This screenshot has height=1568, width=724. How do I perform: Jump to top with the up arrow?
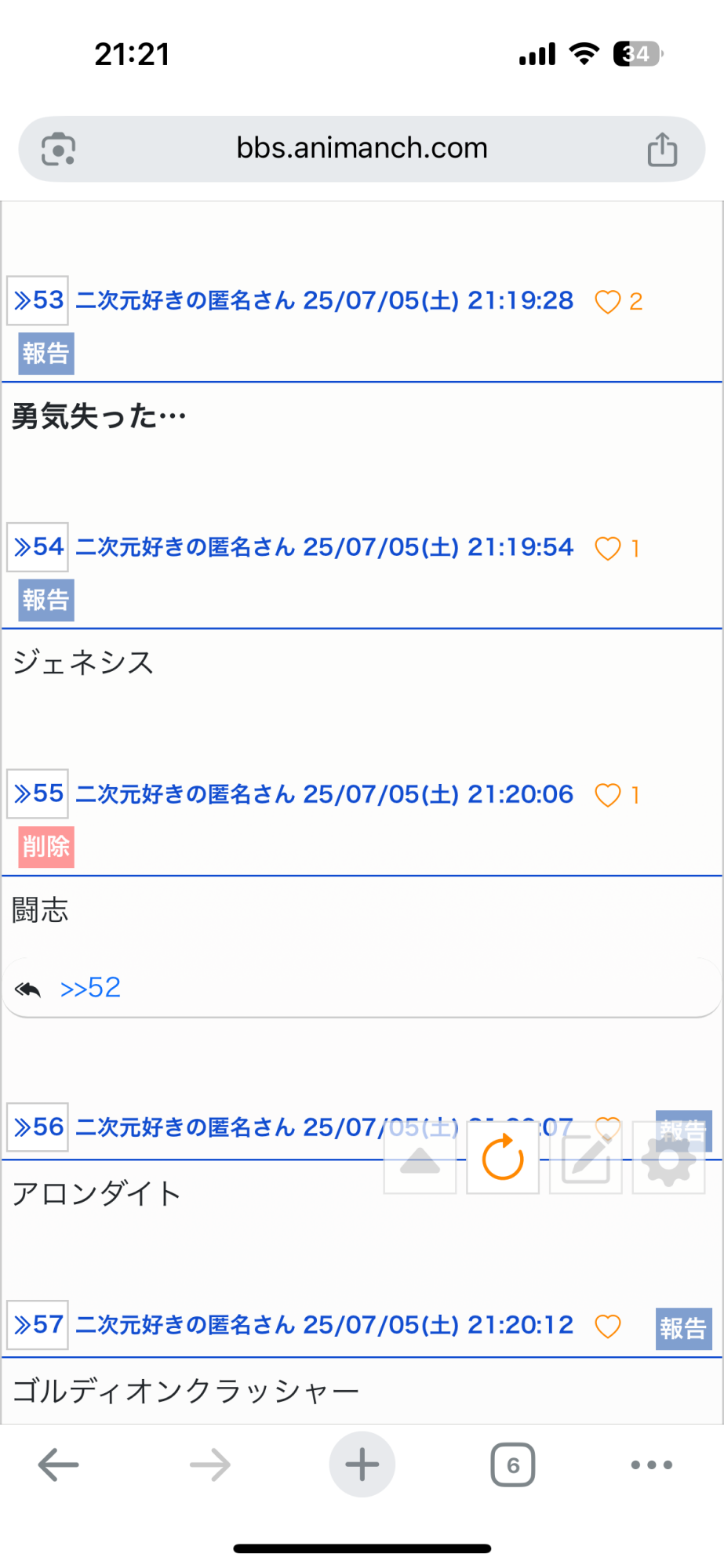[420, 1159]
